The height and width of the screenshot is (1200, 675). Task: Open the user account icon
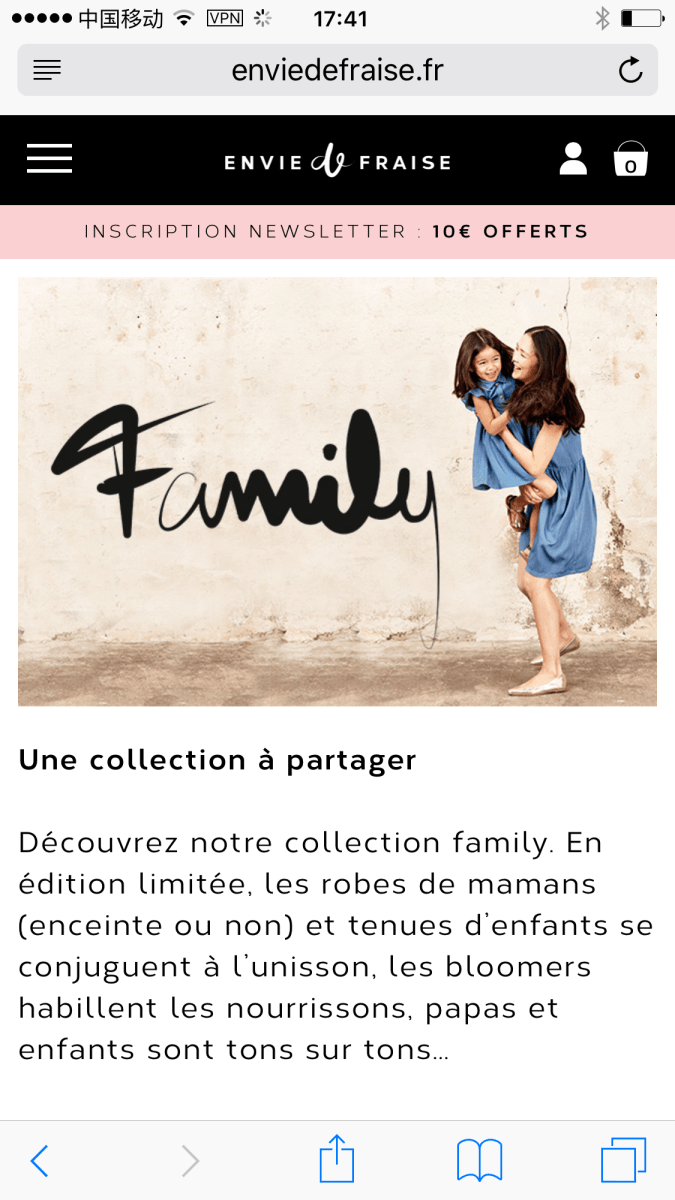573,159
